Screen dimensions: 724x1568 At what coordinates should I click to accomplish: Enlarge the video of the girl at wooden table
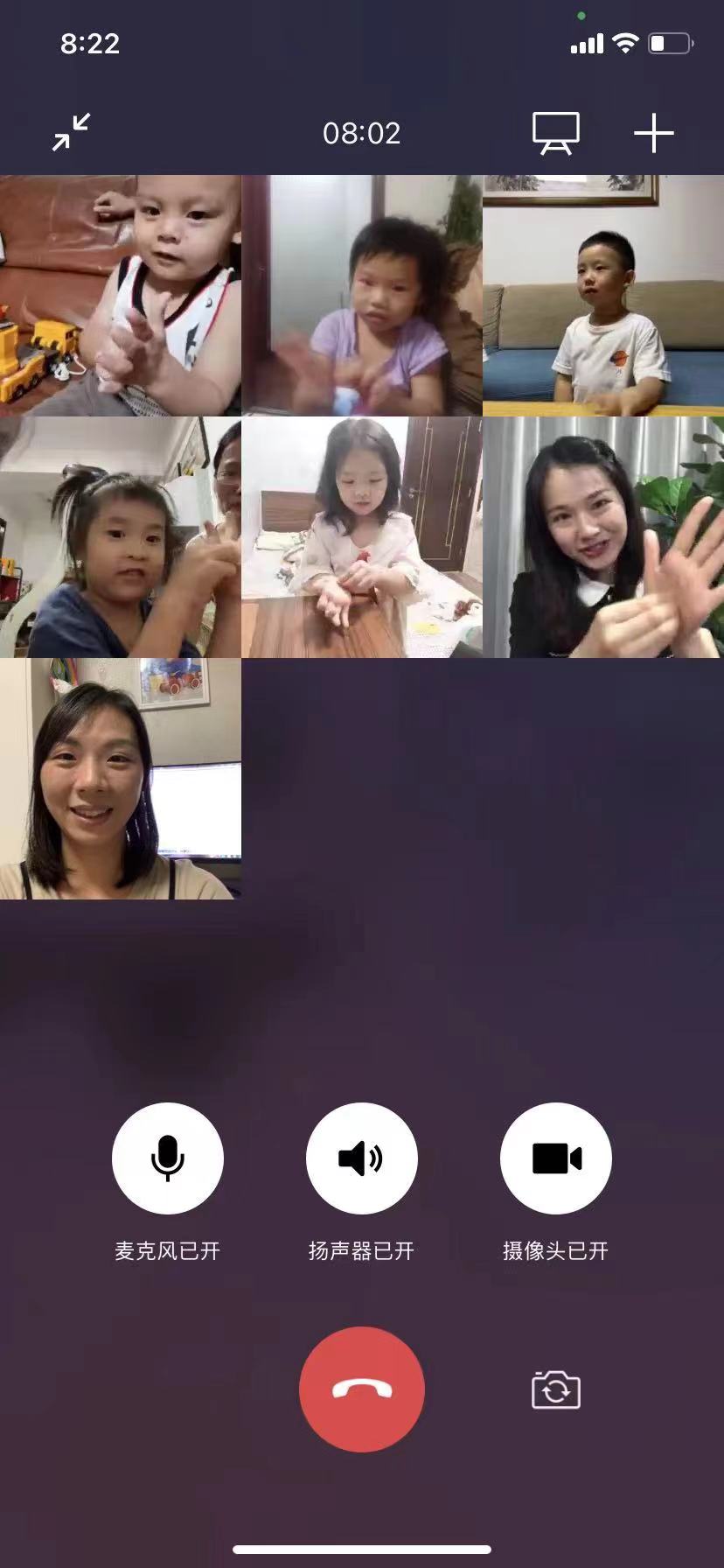pos(361,537)
